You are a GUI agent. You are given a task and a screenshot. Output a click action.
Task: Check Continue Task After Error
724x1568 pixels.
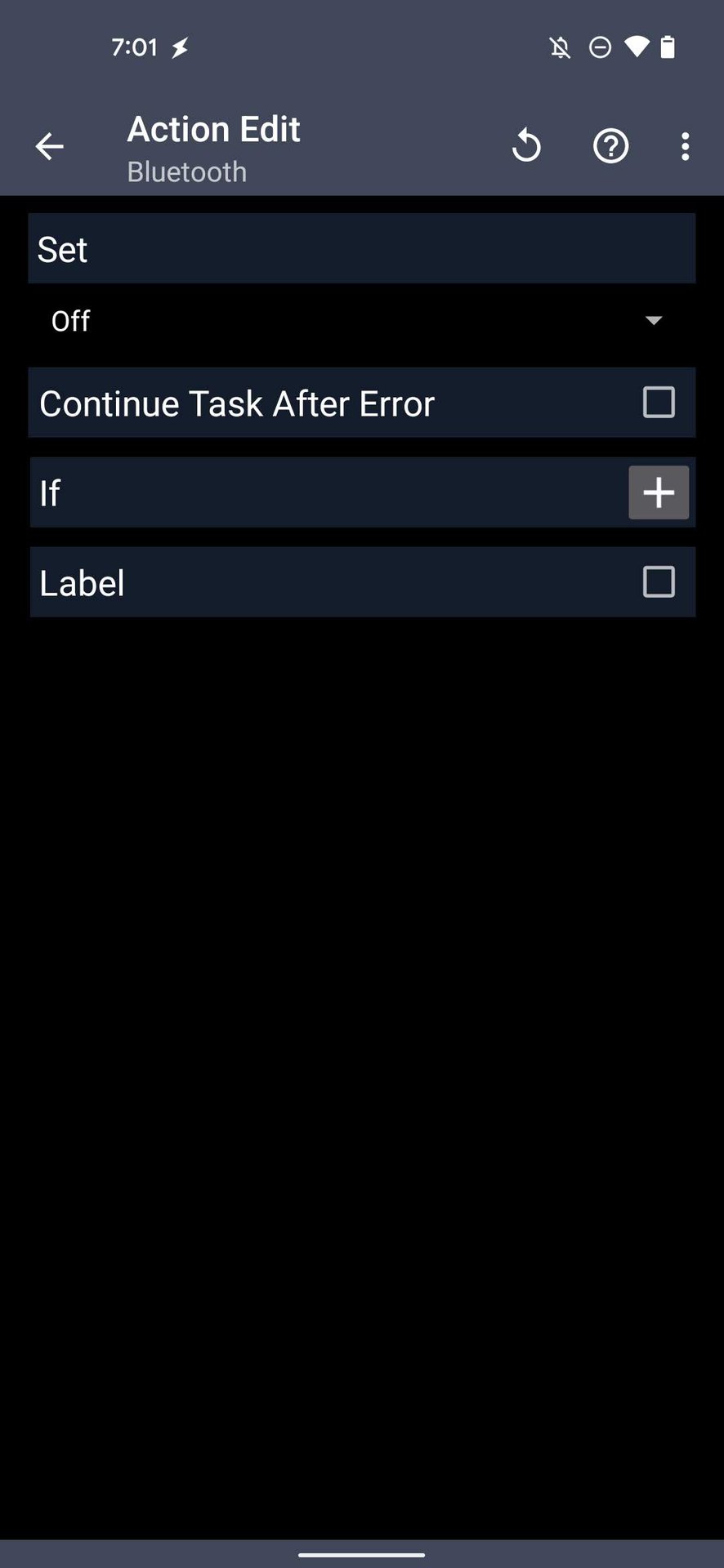coord(659,403)
